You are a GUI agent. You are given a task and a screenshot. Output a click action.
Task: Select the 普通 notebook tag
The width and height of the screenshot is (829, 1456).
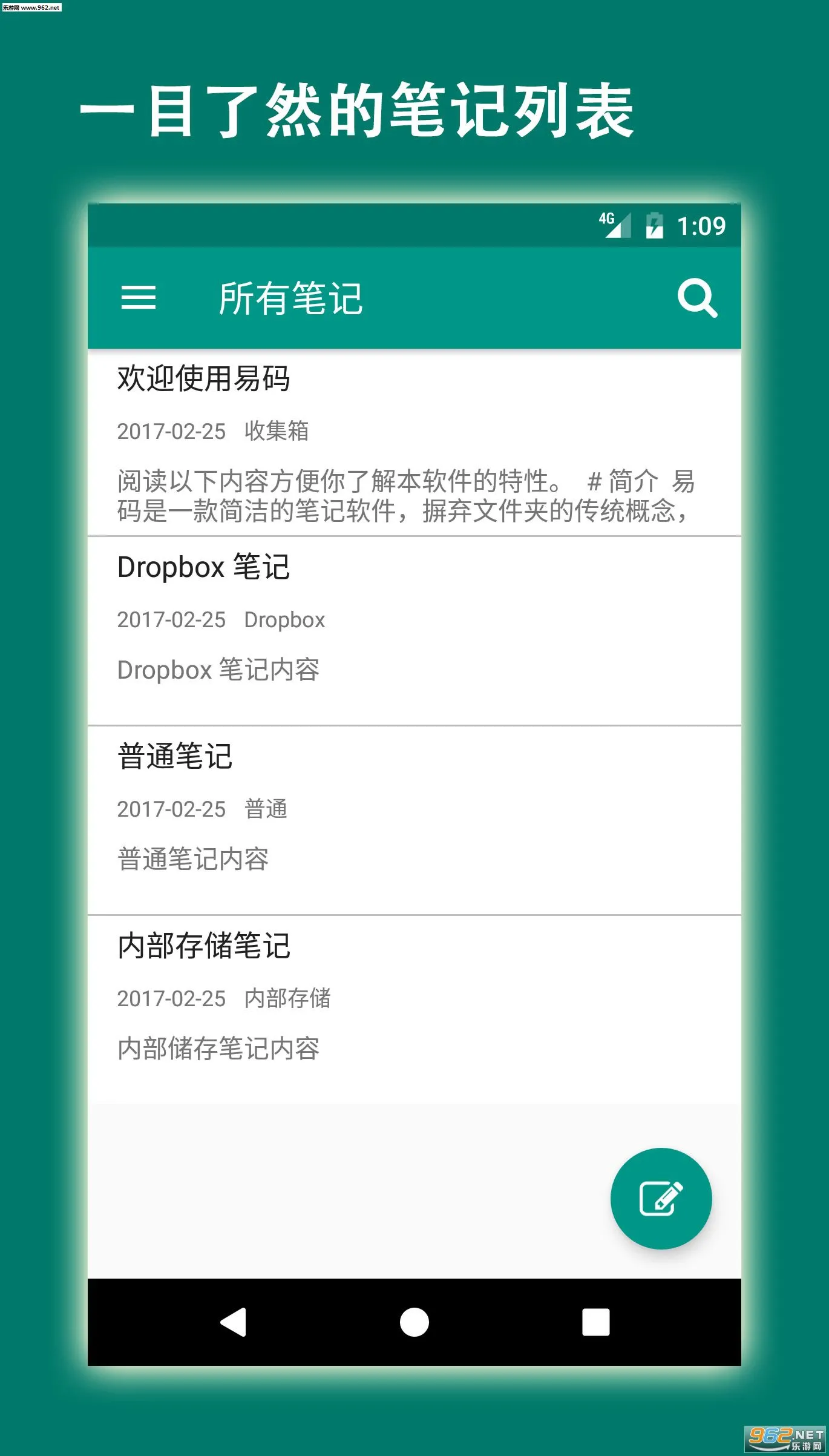pos(266,808)
